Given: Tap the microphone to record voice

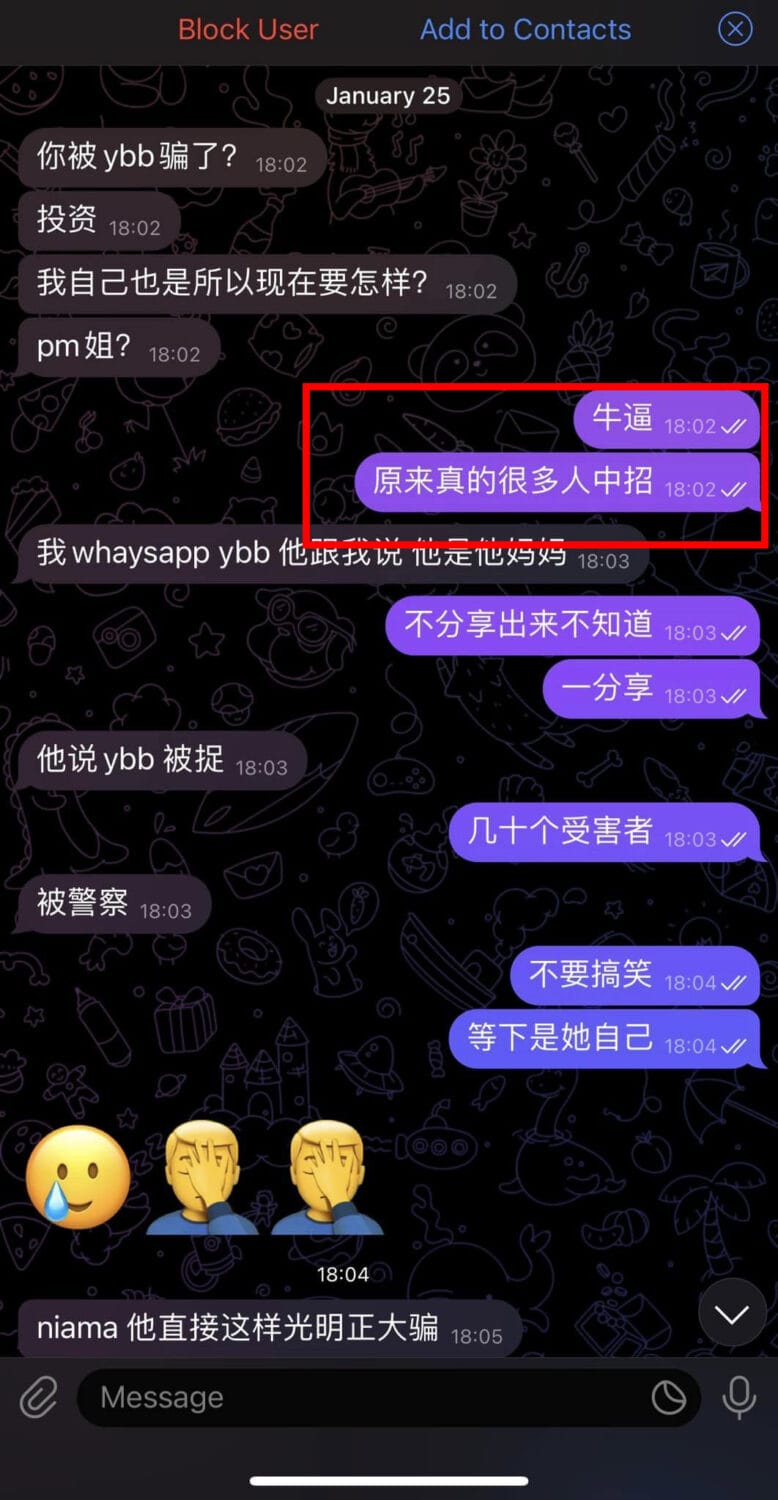Looking at the screenshot, I should click(x=739, y=1397).
